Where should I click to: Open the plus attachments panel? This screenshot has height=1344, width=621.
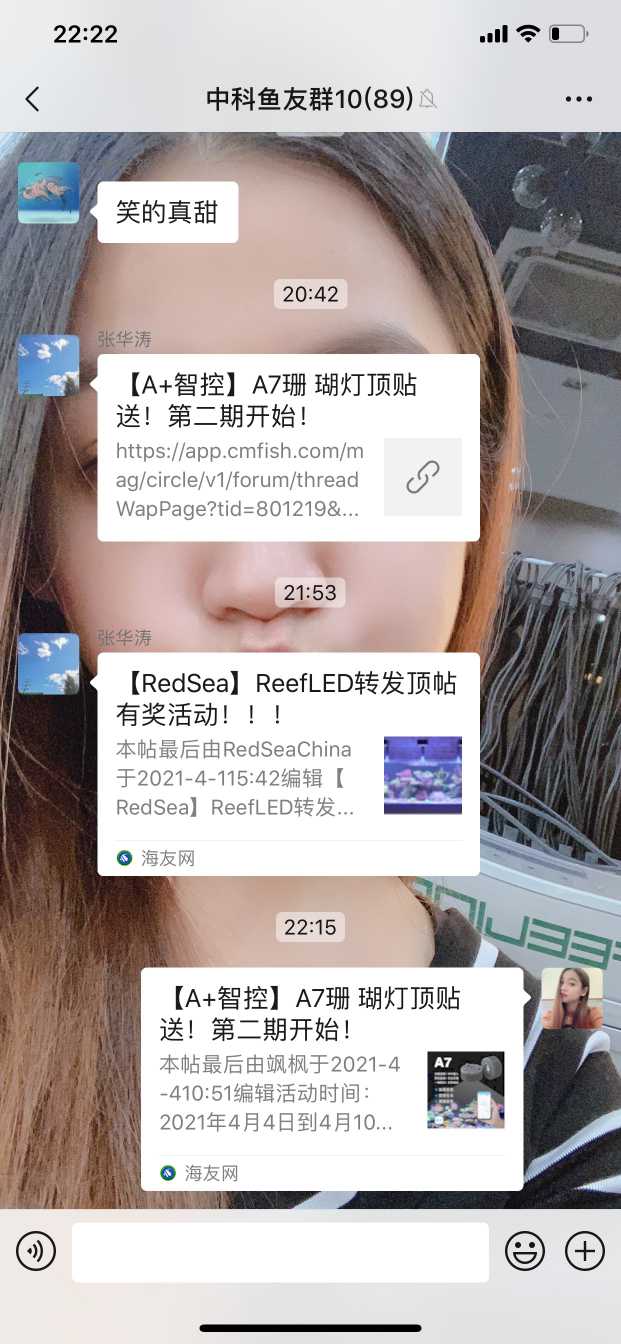click(585, 1251)
